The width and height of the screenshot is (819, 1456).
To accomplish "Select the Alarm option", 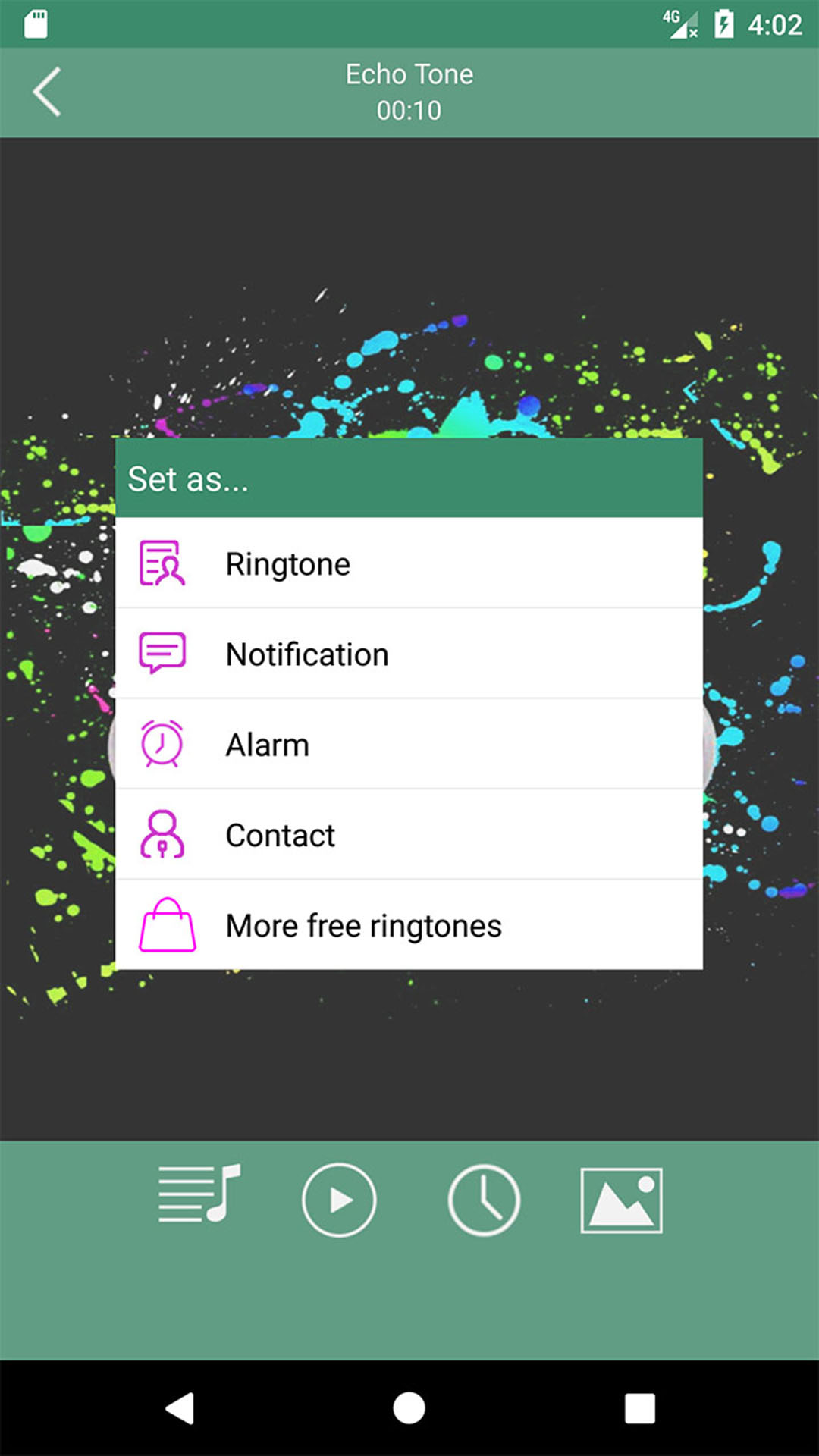I will point(409,745).
